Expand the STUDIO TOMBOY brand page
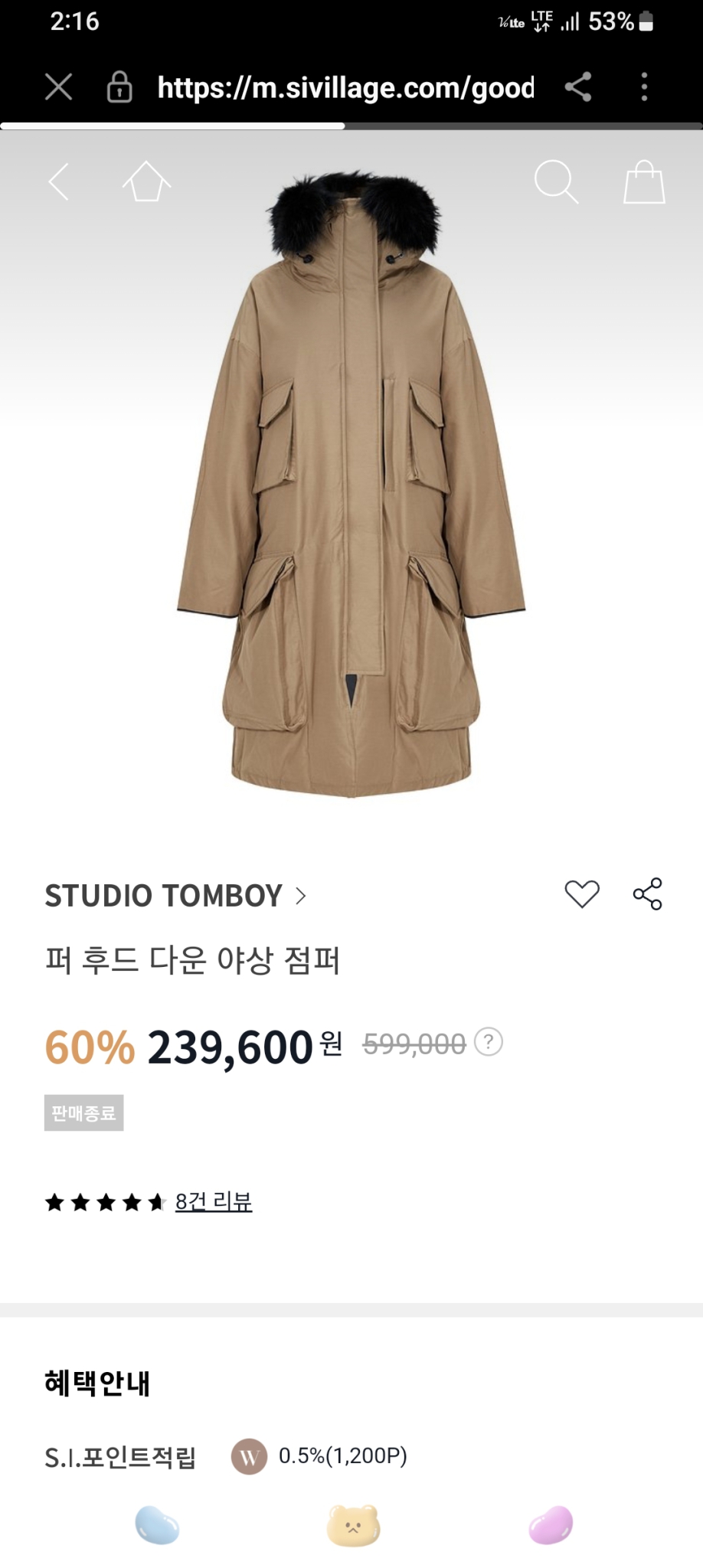Viewport: 703px width, 1568px height. coord(174,896)
